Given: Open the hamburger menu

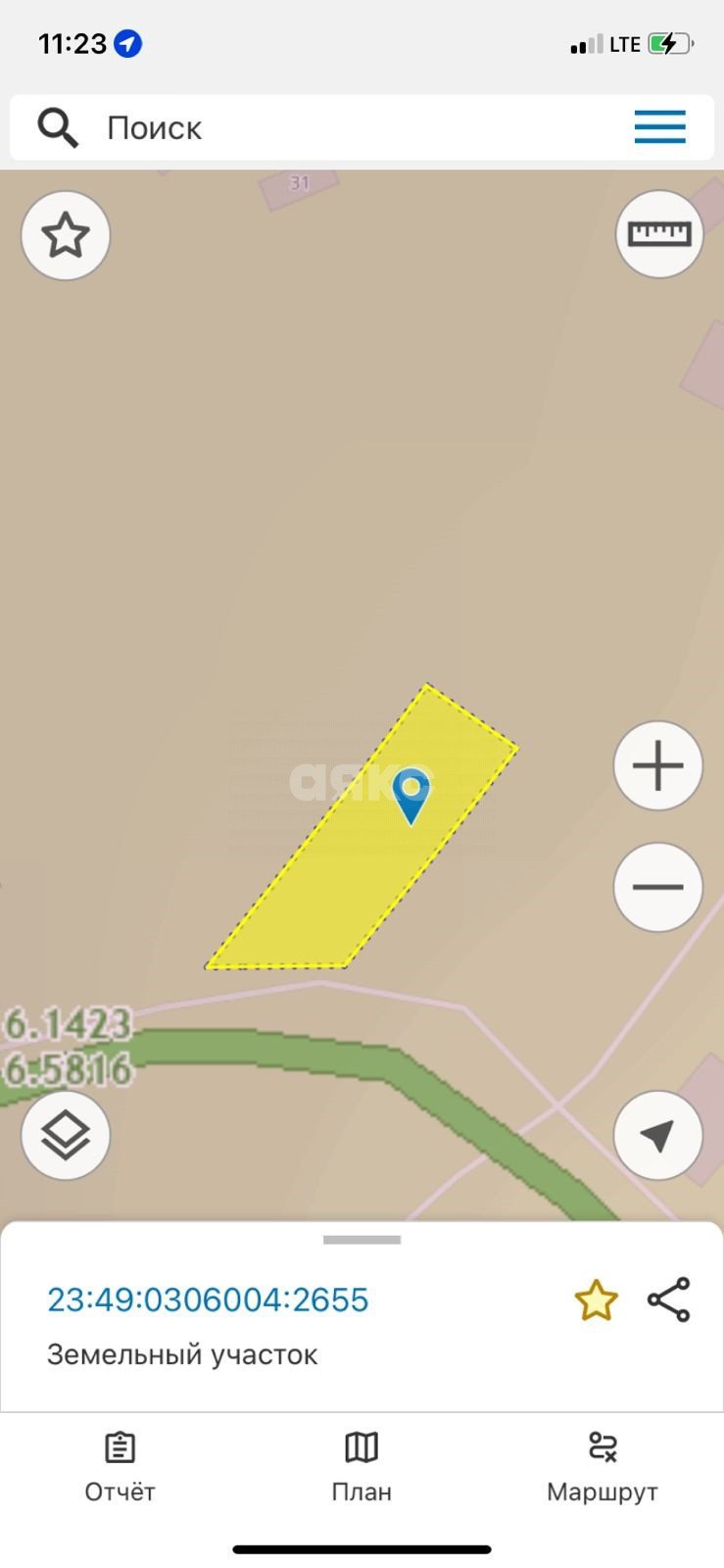Looking at the screenshot, I should (x=659, y=127).
